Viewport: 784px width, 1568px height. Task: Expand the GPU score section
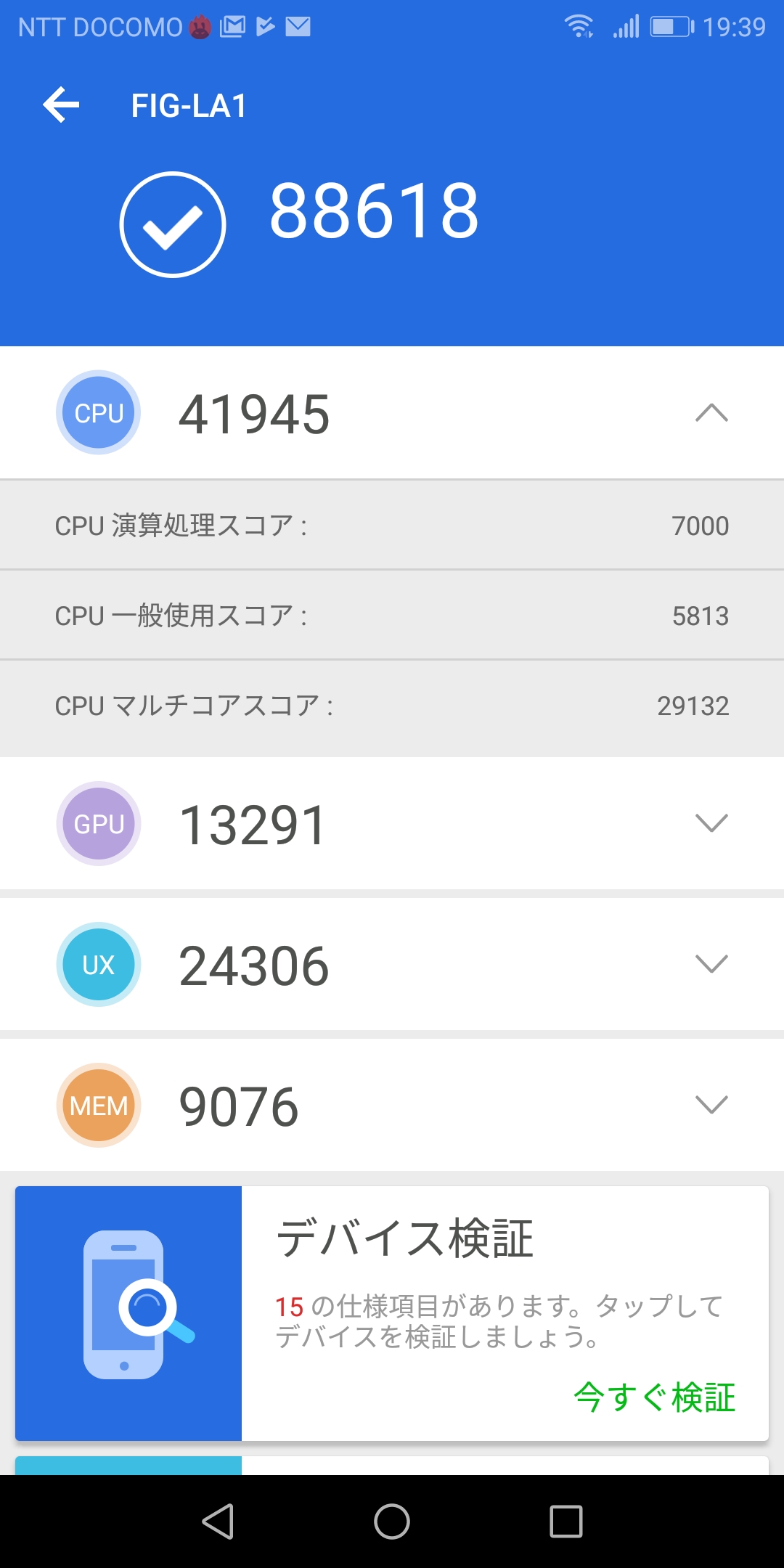[711, 823]
